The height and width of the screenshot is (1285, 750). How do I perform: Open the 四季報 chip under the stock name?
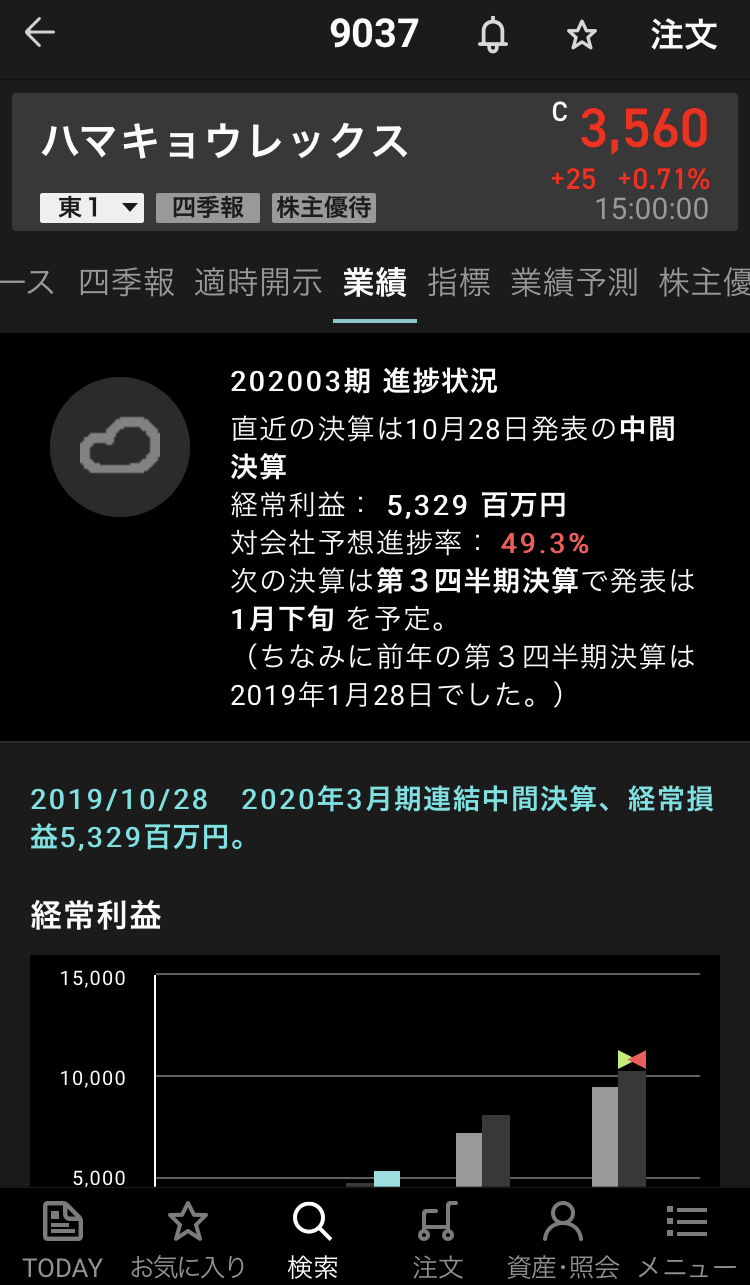pyautogui.click(x=208, y=208)
